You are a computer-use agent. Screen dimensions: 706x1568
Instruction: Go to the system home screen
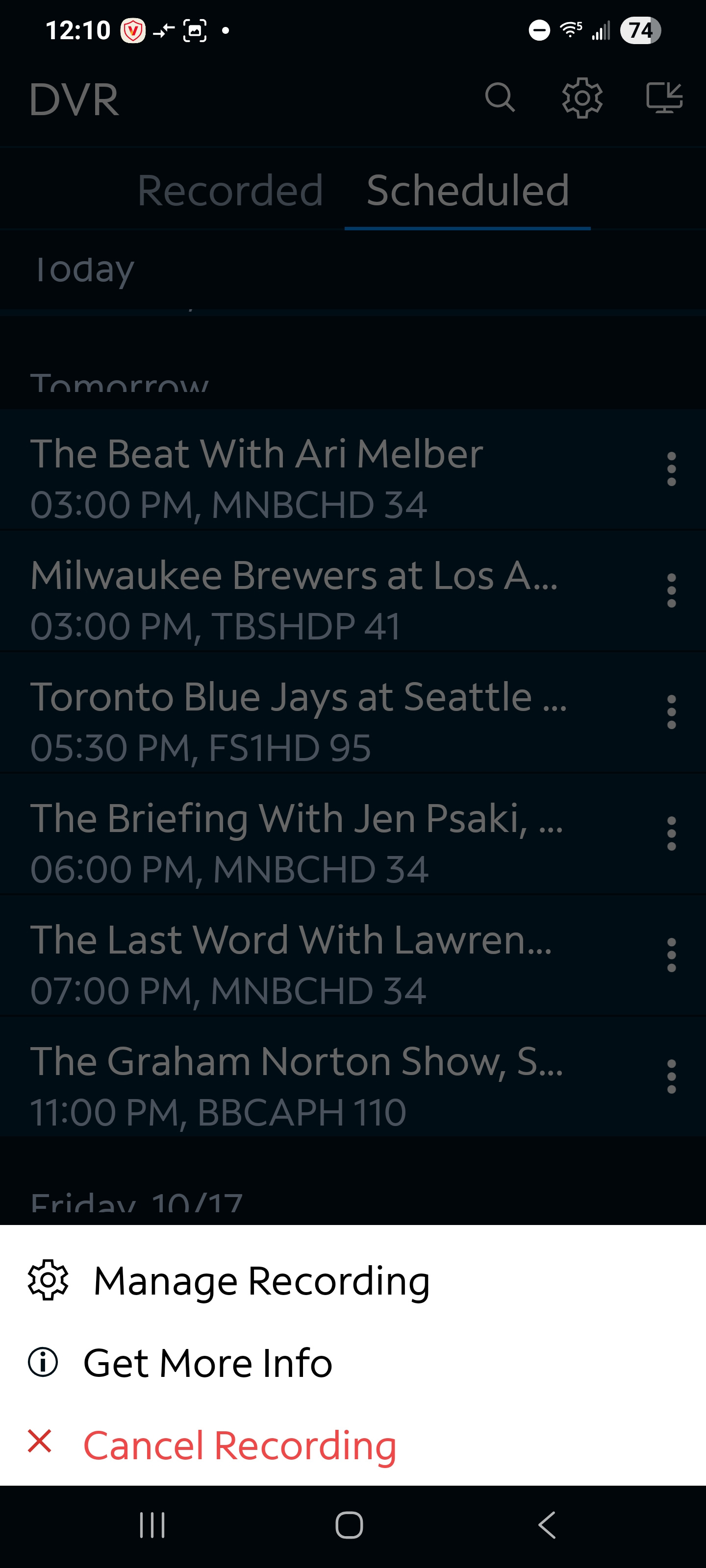pos(350,1525)
